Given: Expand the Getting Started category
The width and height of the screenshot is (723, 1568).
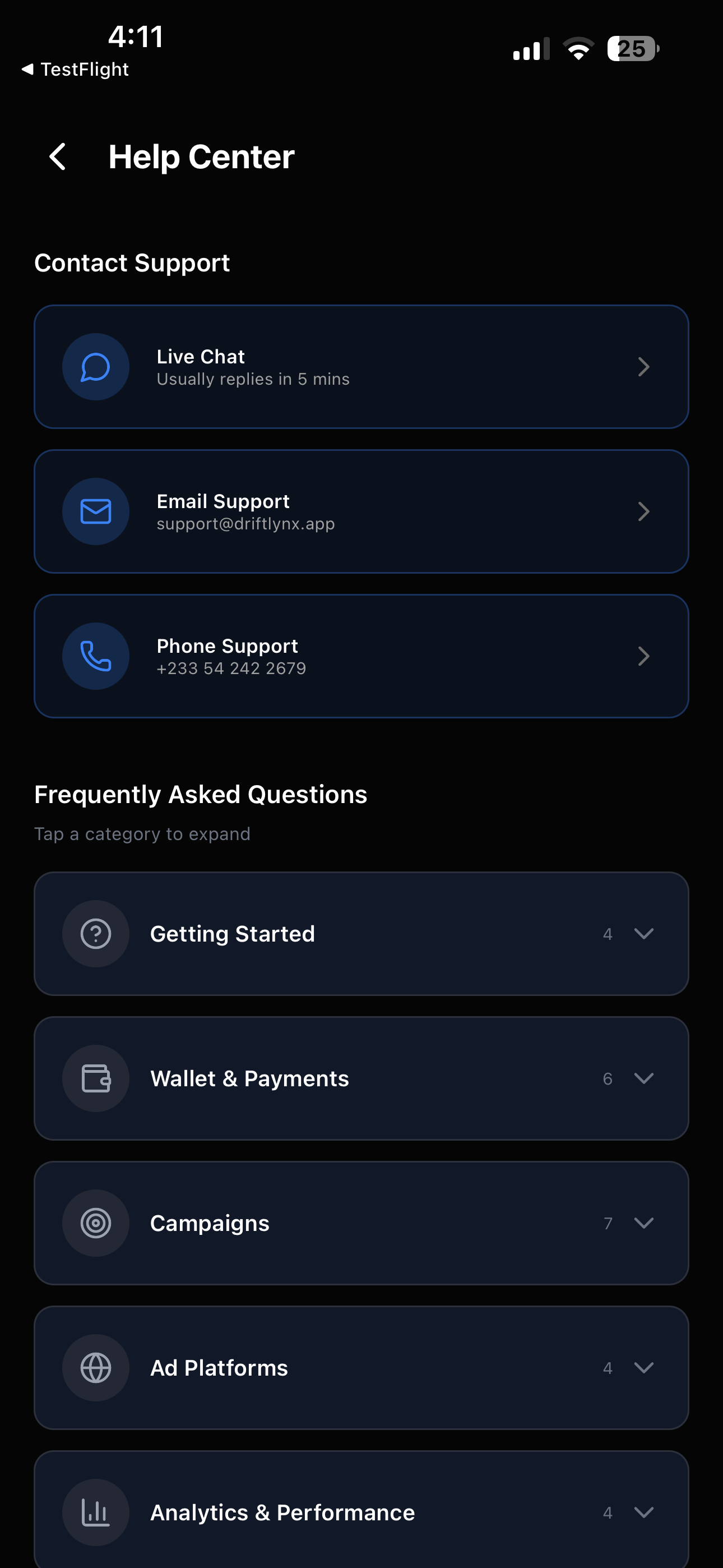Looking at the screenshot, I should coord(361,934).
